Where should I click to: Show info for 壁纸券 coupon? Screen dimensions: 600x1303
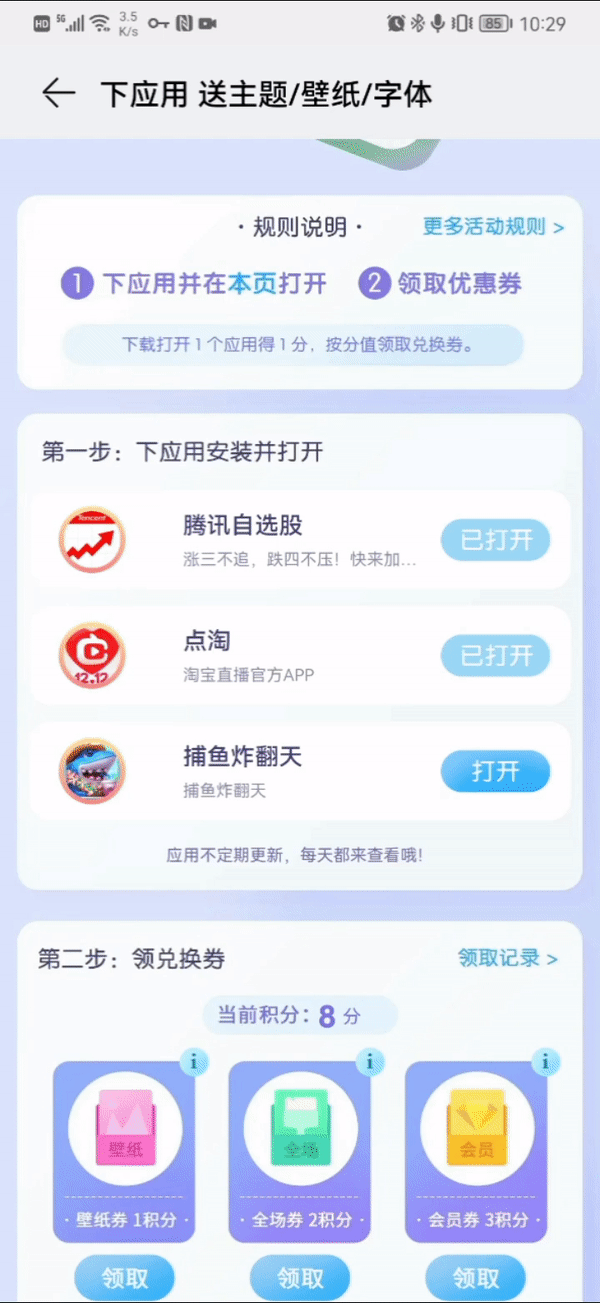[x=194, y=1062]
